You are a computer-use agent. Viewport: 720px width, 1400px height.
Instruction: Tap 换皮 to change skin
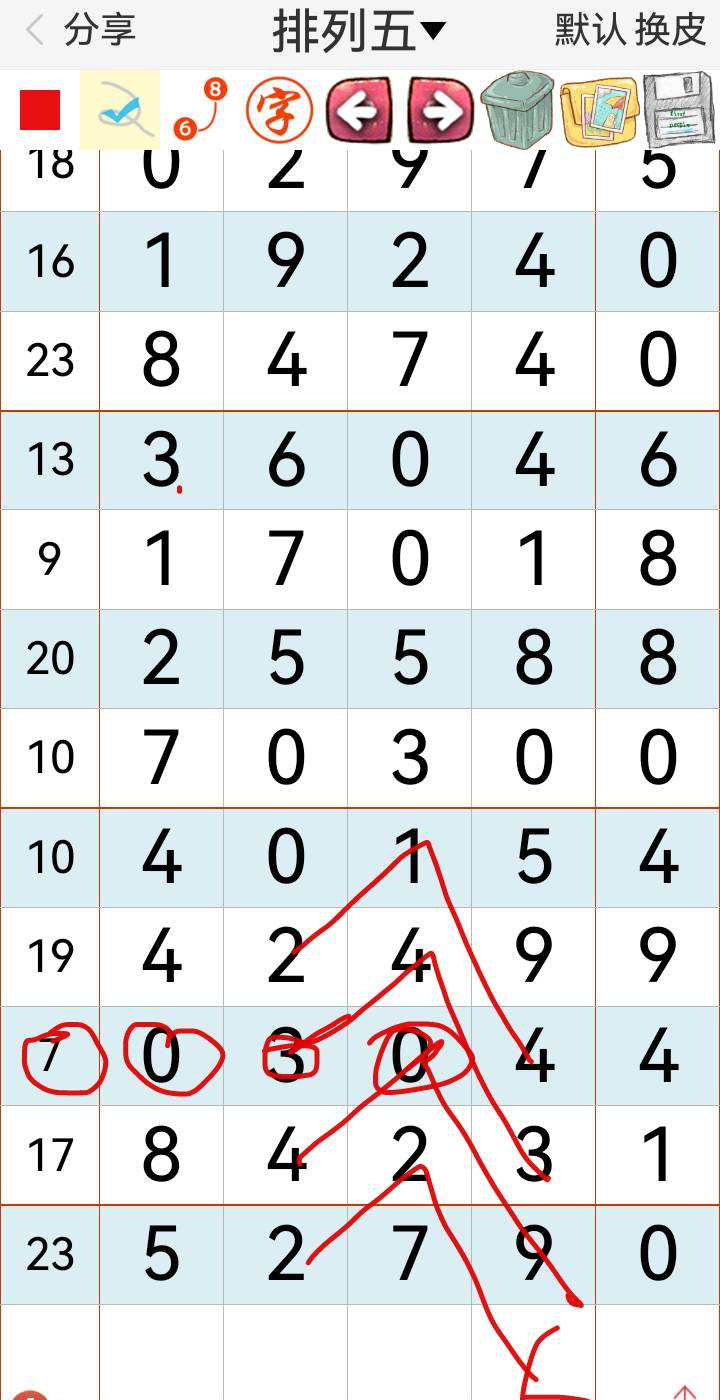(x=670, y=31)
